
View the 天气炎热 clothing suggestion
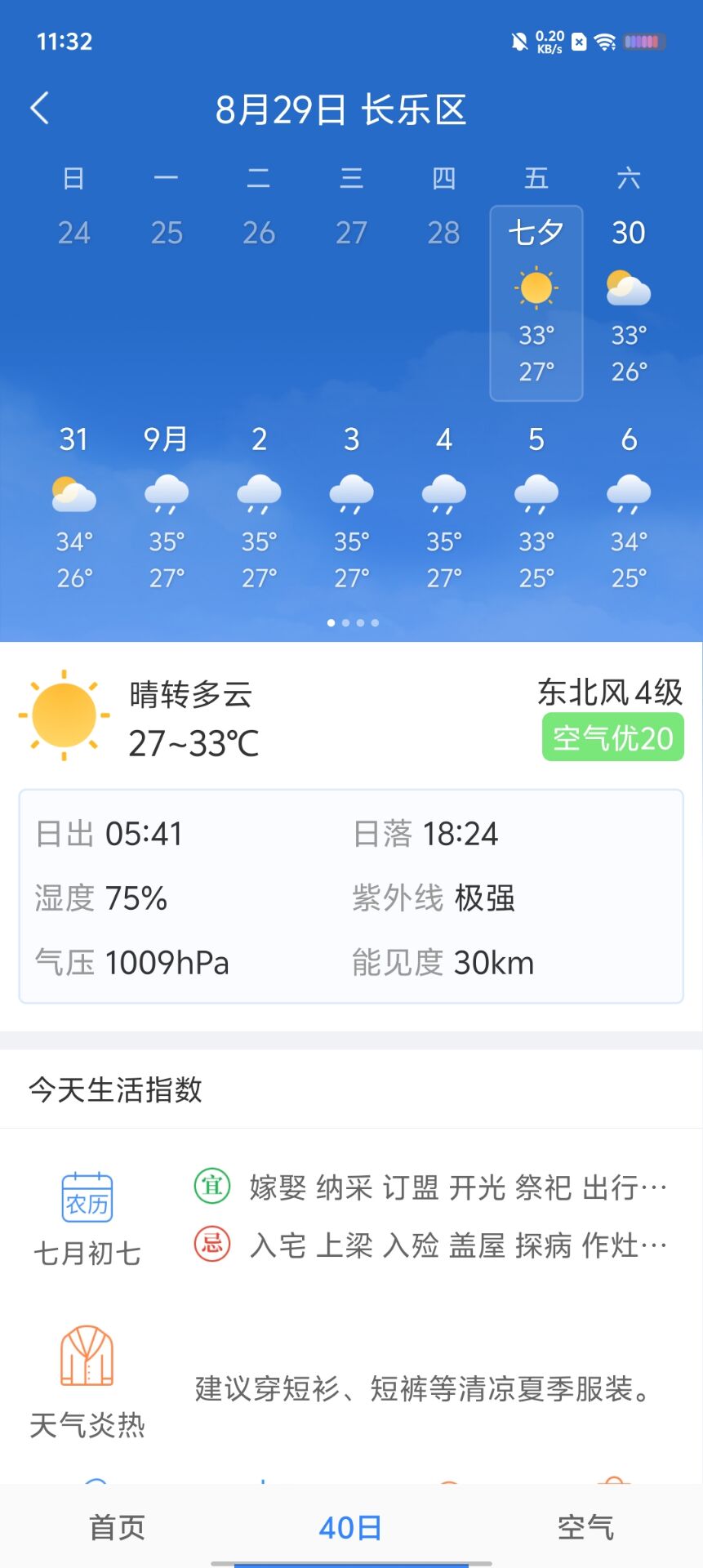[x=87, y=1382]
